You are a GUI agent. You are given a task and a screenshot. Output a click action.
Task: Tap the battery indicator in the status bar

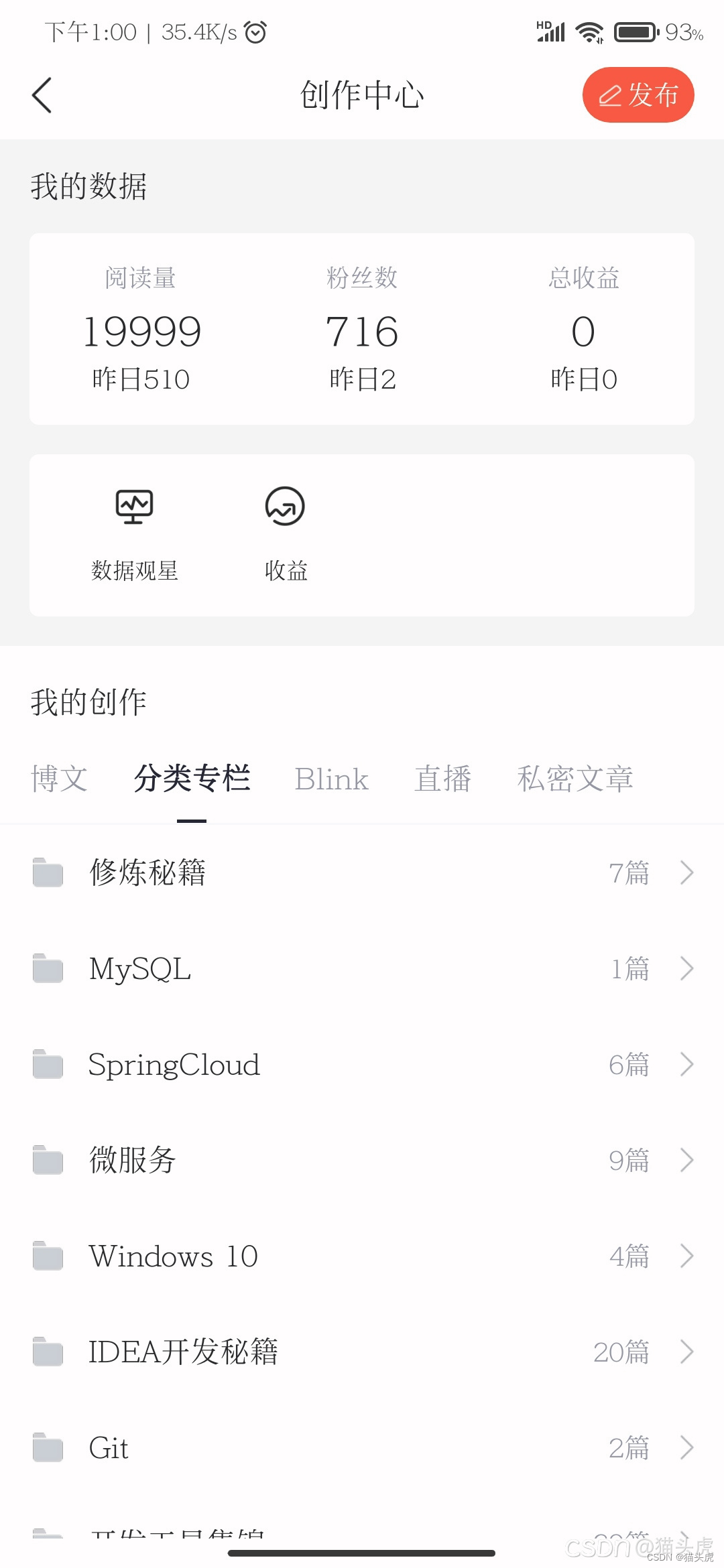point(635,31)
